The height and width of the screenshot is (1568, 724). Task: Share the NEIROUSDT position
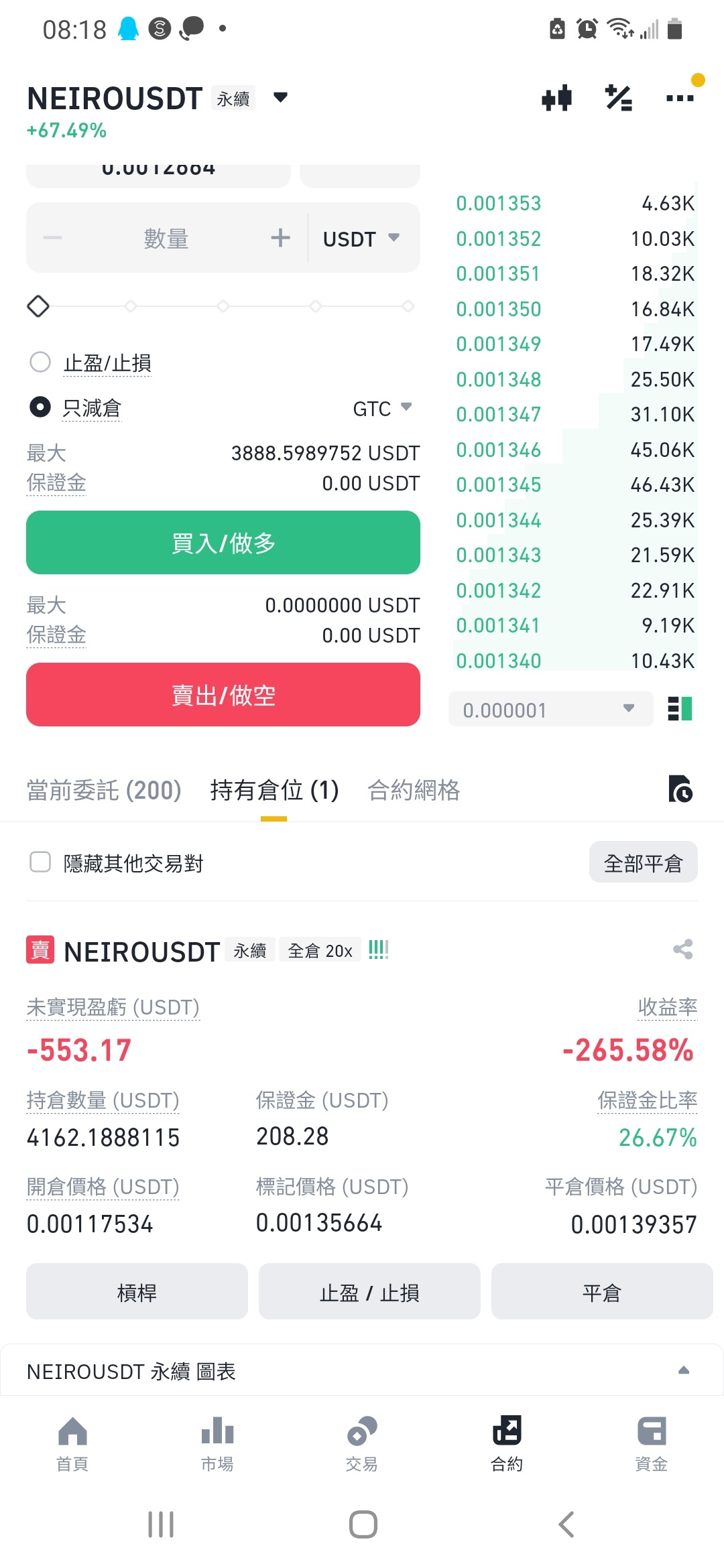point(683,950)
